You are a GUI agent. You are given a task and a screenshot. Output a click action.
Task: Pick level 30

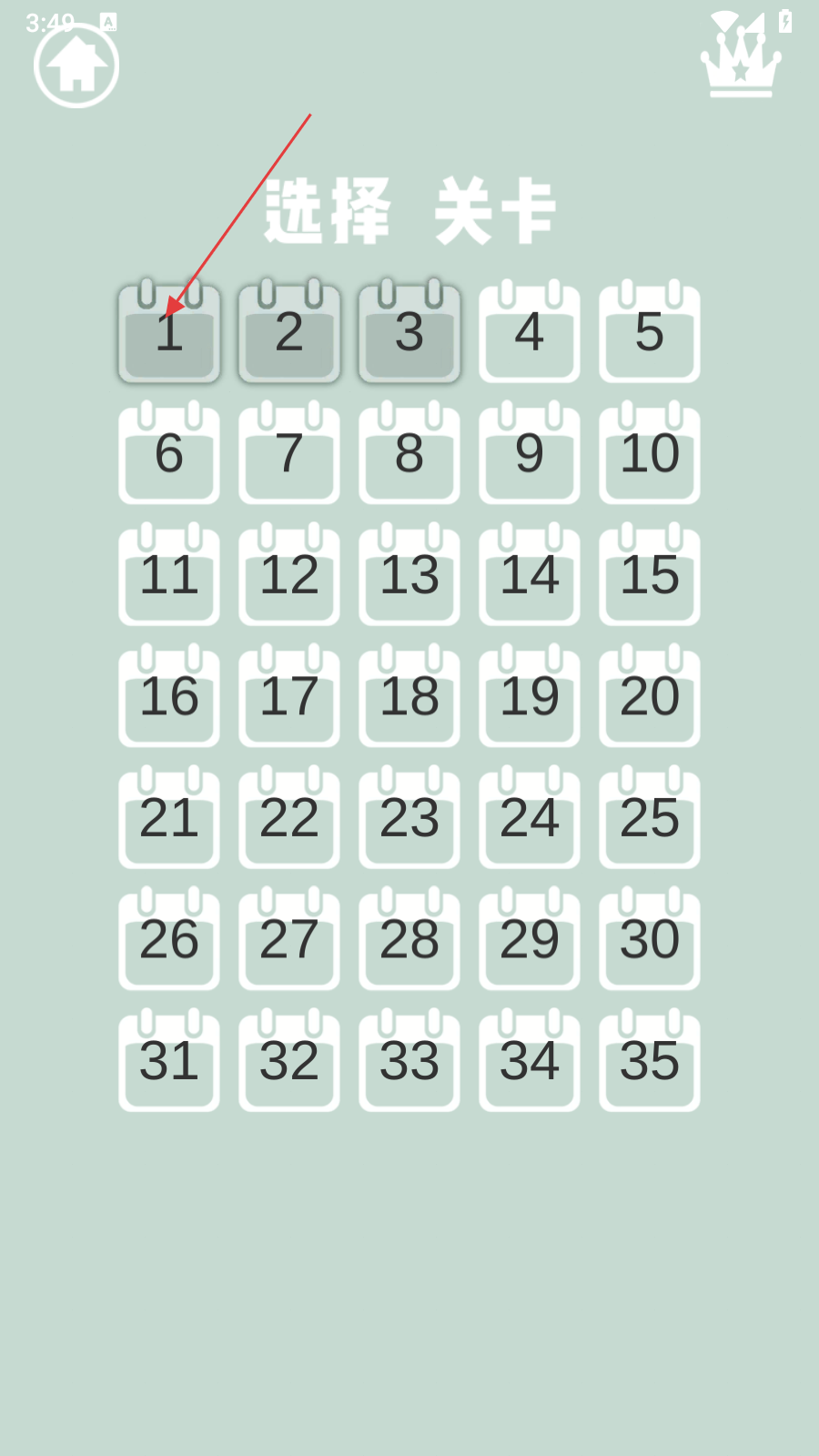[x=650, y=938]
